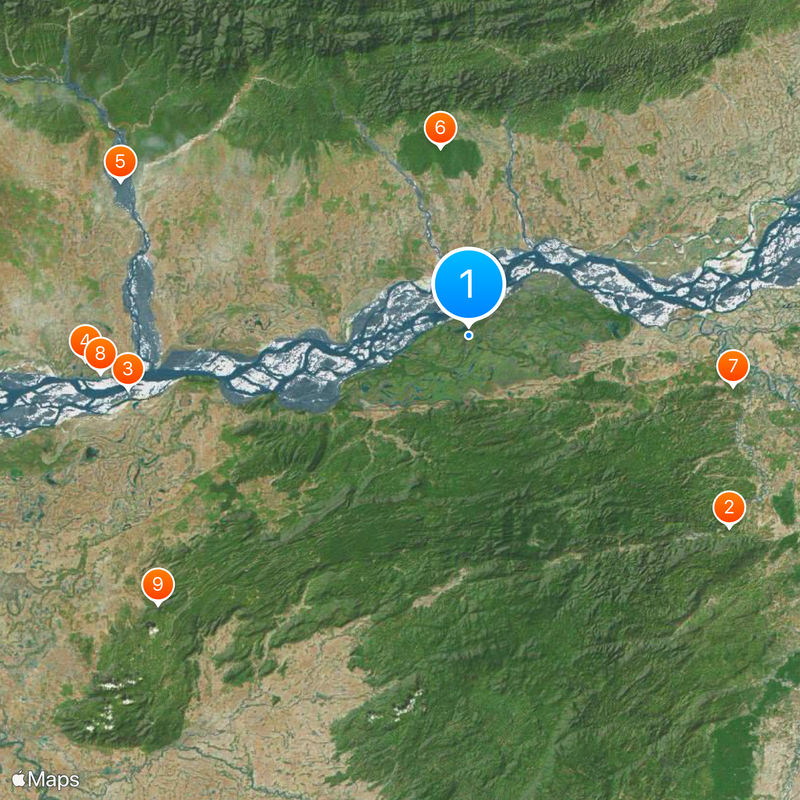Select the large blue pin numbered 1

tap(468, 284)
